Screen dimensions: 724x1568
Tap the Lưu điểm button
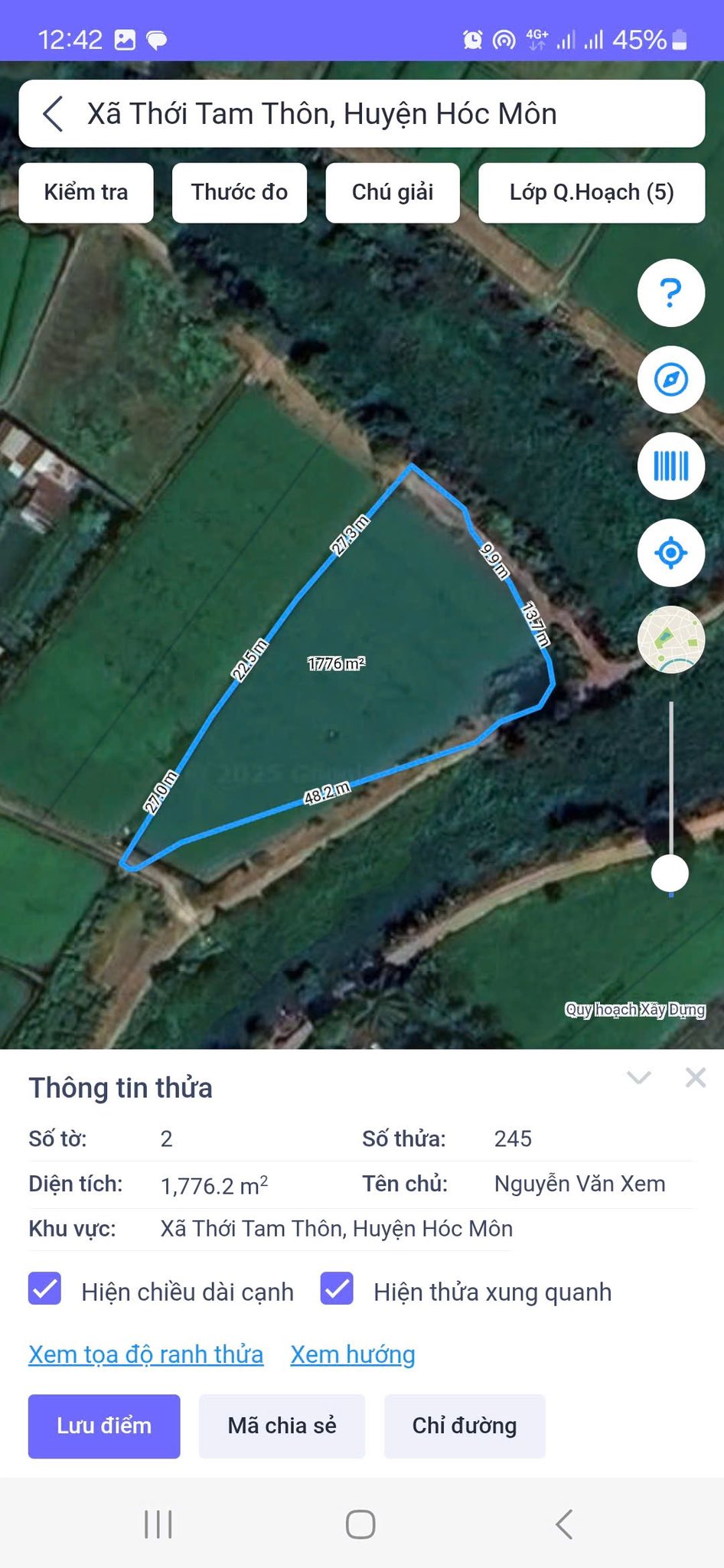click(104, 1426)
